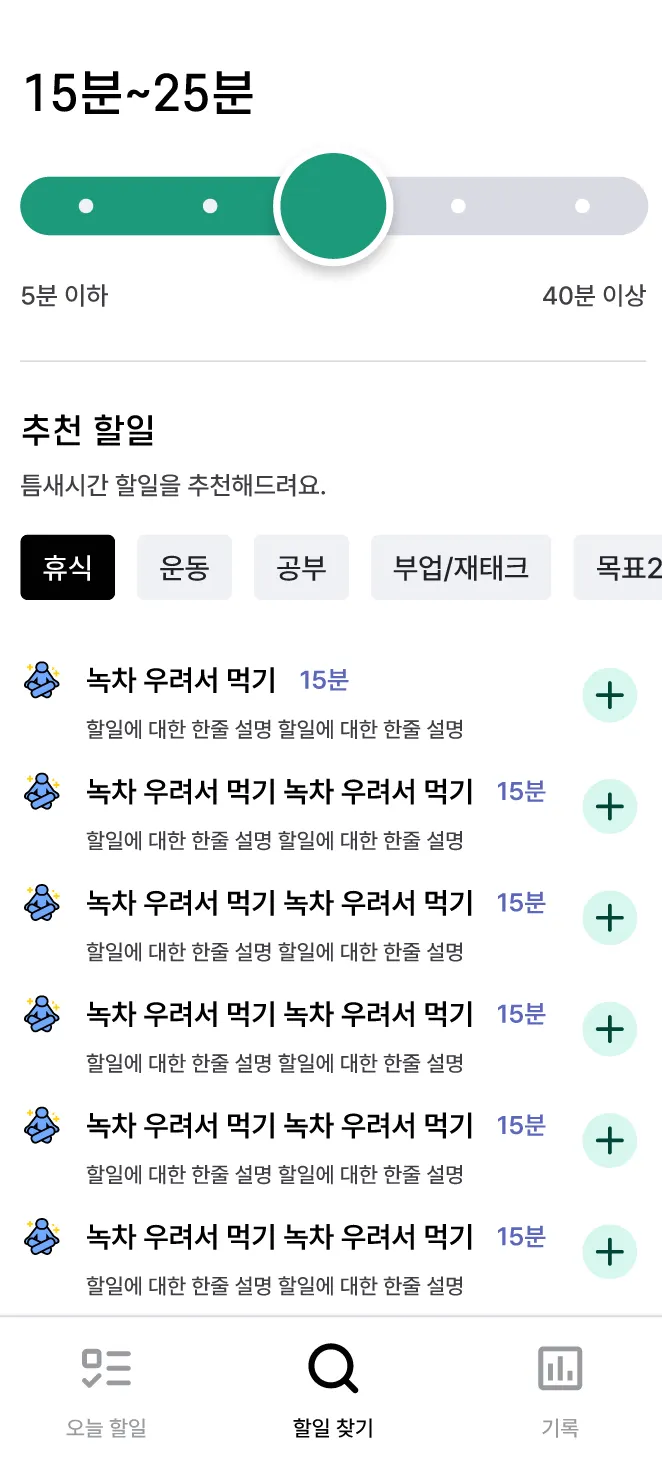Select the 부업/재태크 chip
This screenshot has width=662, height=1466.
click(461, 567)
